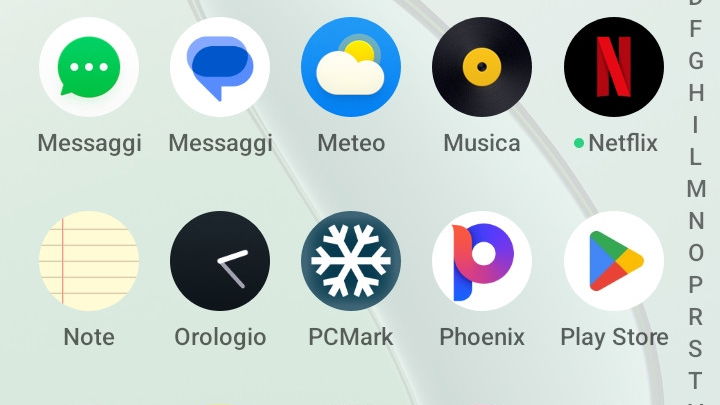Jump to letter G in alphabet index

(x=696, y=60)
